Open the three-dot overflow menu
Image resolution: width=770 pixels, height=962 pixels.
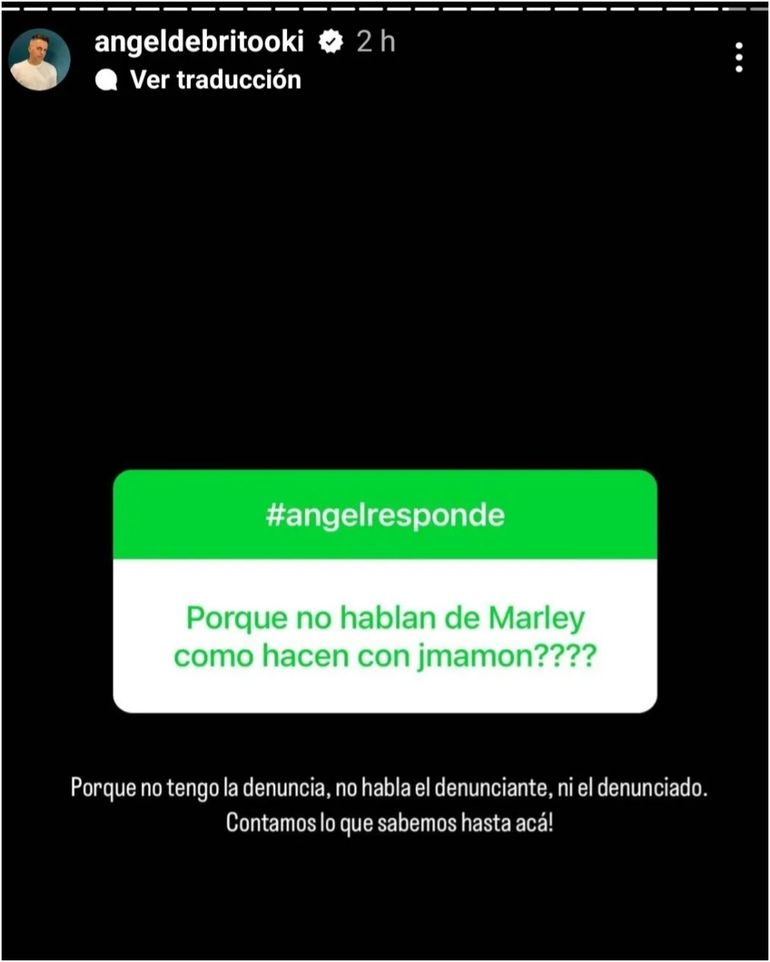coord(738,57)
